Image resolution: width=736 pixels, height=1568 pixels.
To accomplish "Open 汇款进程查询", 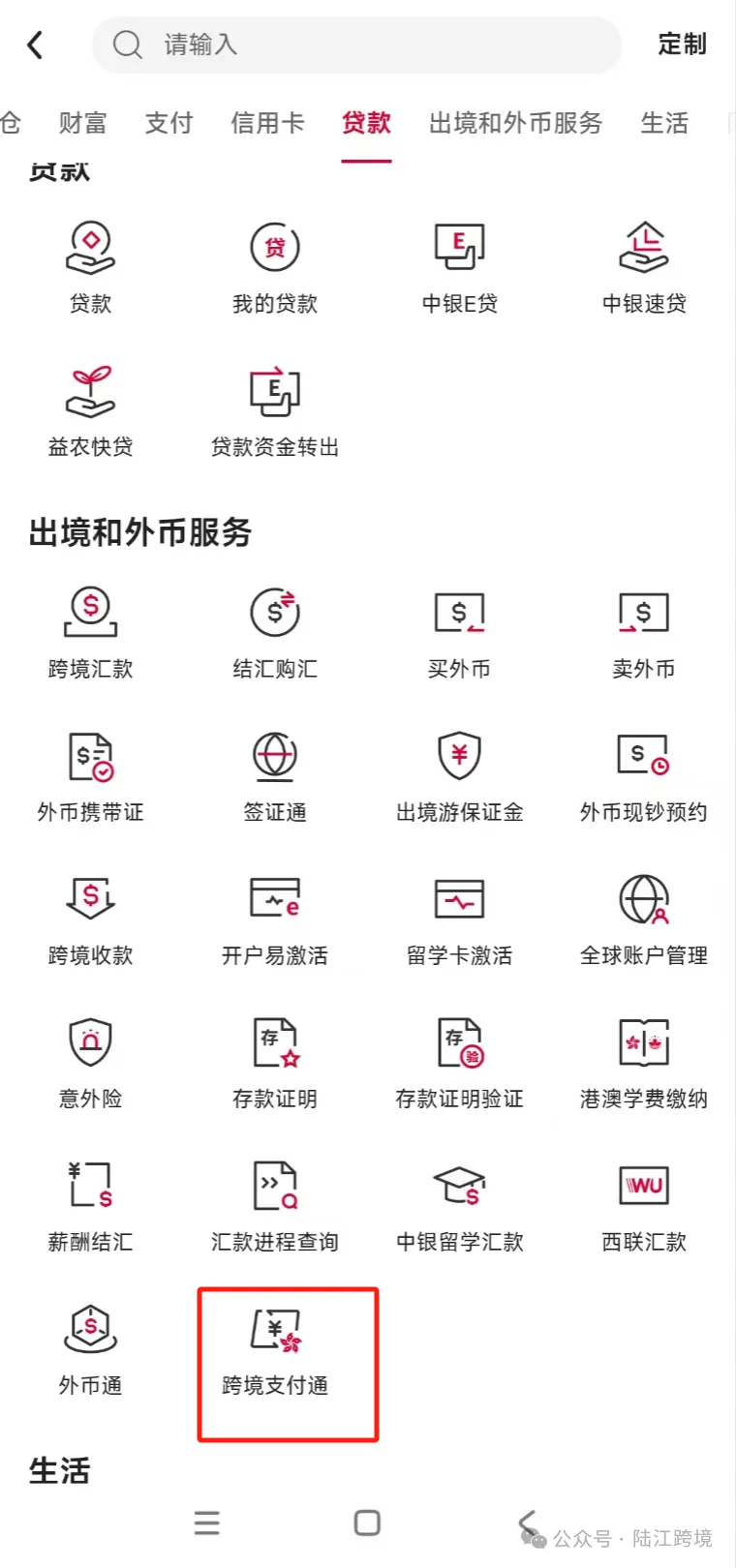I will (x=275, y=1206).
